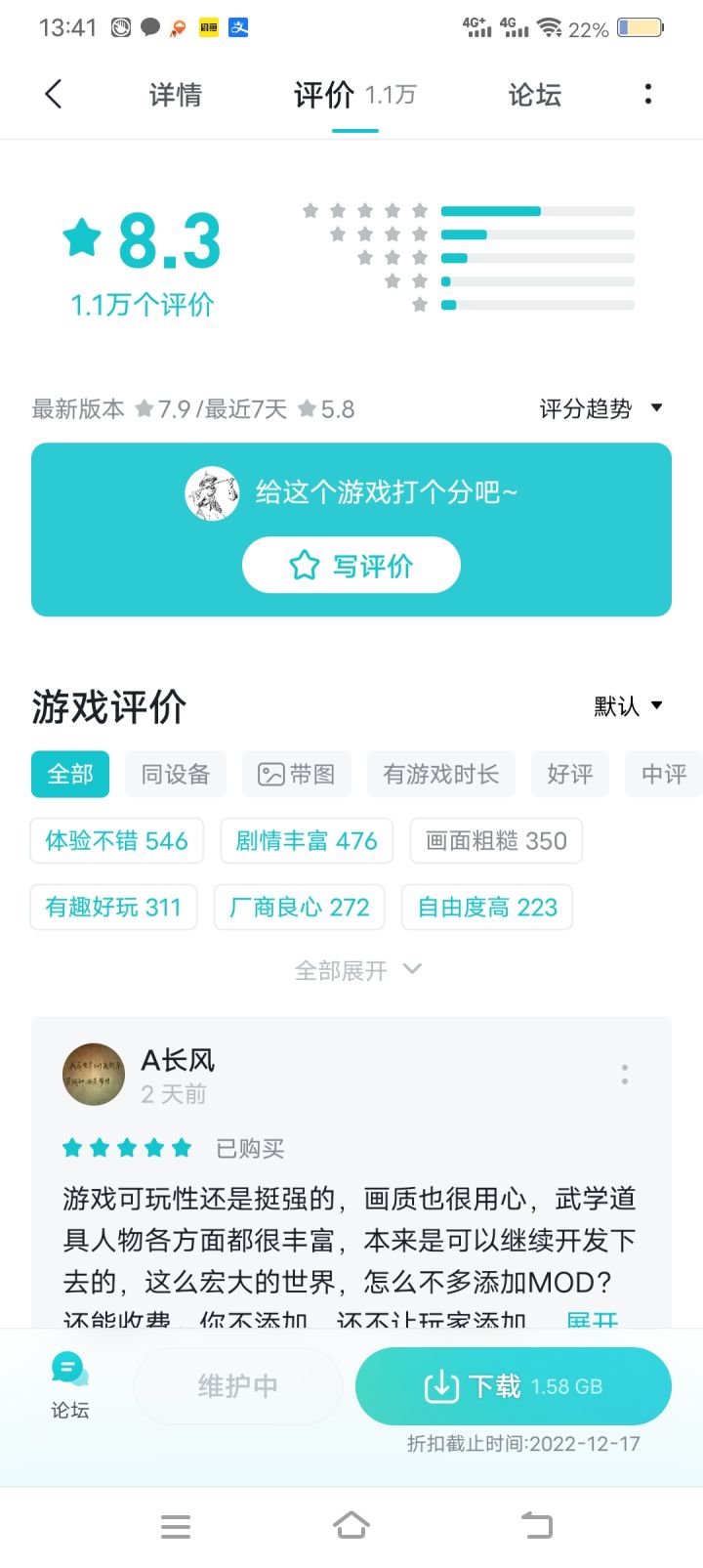Tap the image icon inside the 带图 filter
Image resolution: width=703 pixels, height=1568 pixels.
coord(270,774)
